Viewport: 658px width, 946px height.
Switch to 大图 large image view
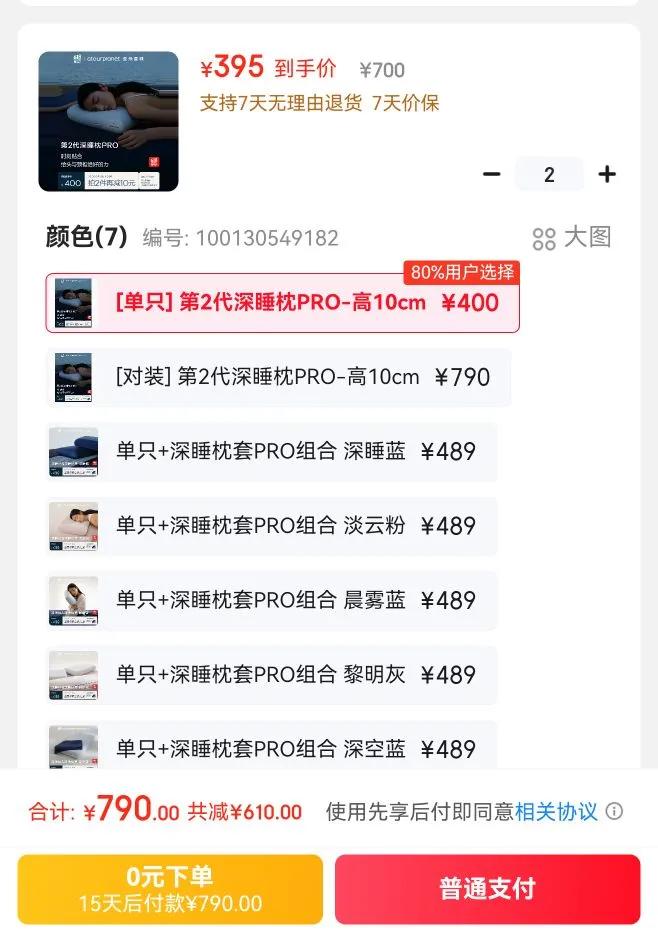coord(571,237)
